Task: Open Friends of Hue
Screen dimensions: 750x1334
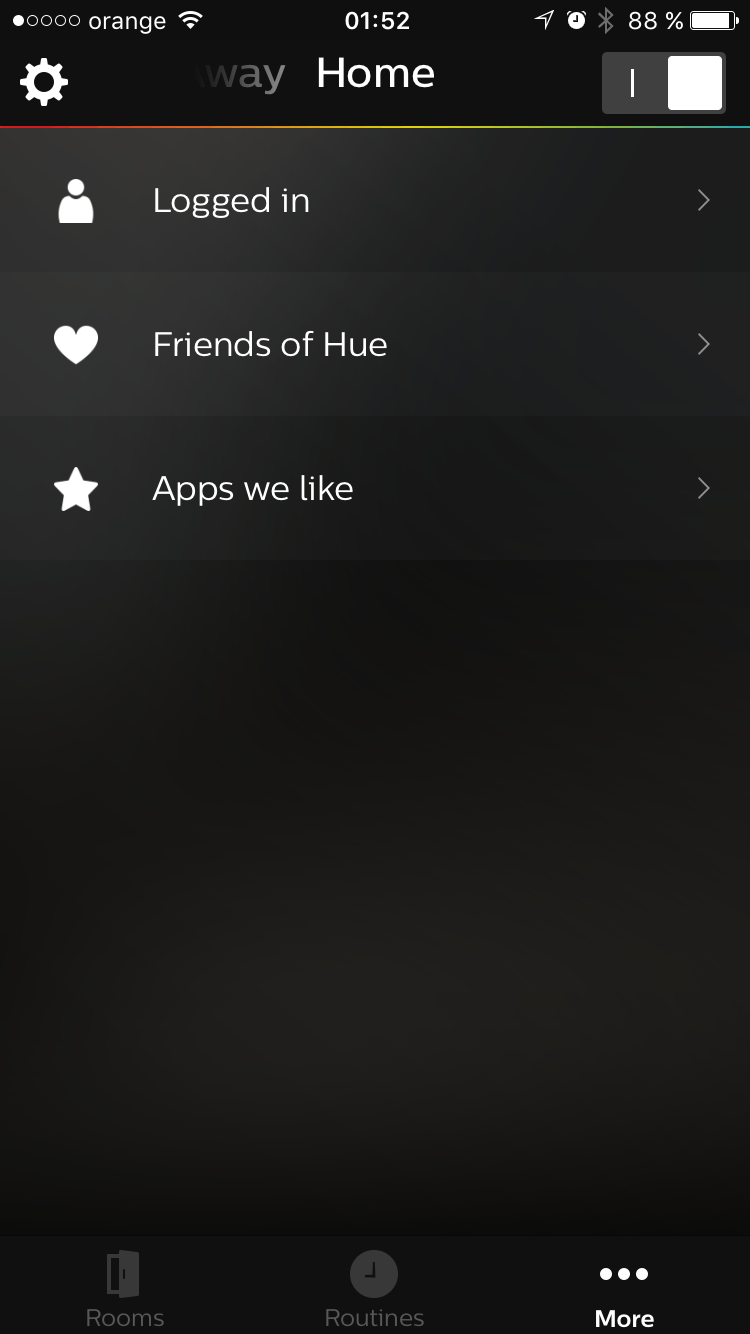Action: [375, 345]
